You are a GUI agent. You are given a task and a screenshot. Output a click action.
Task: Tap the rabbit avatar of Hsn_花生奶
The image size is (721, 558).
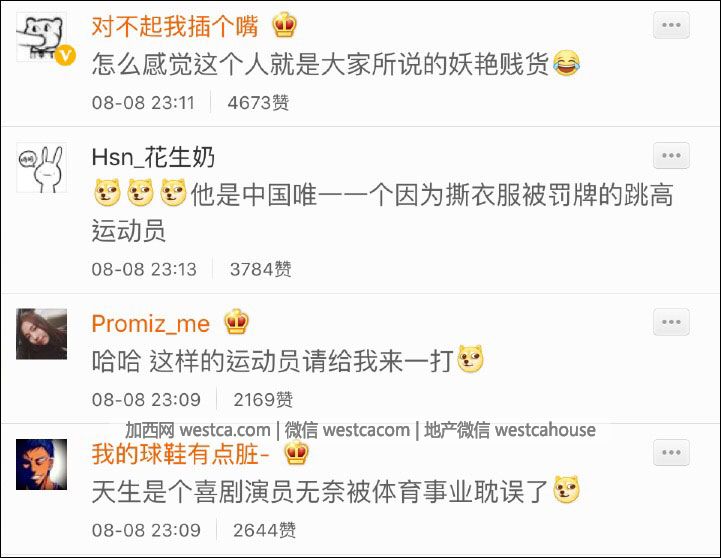coord(42,169)
